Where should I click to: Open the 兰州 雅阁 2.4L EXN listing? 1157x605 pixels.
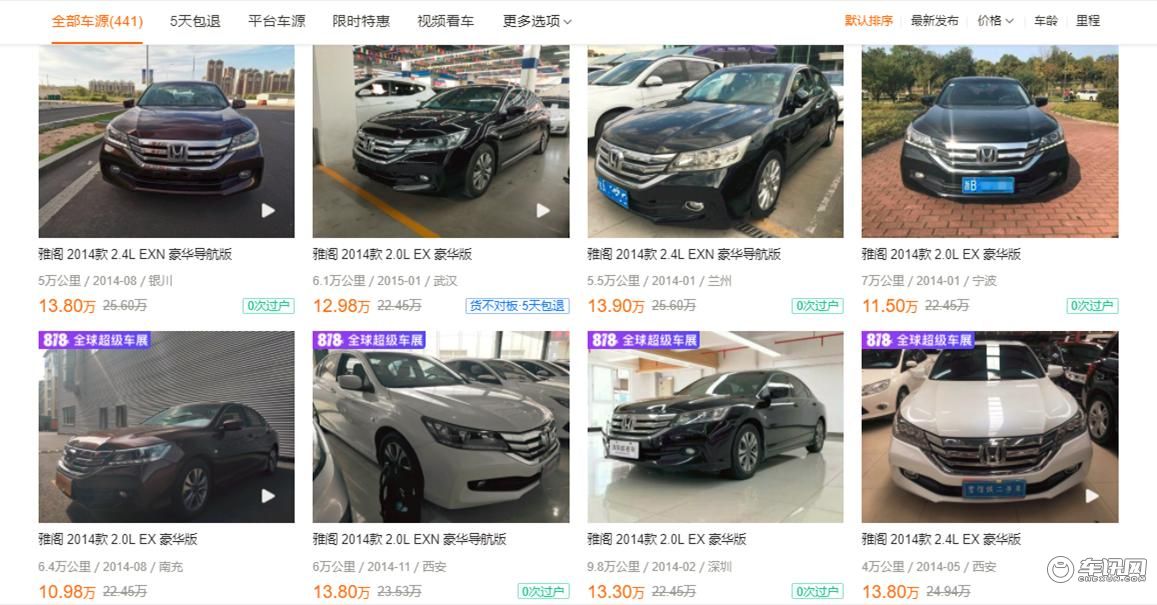(x=684, y=254)
